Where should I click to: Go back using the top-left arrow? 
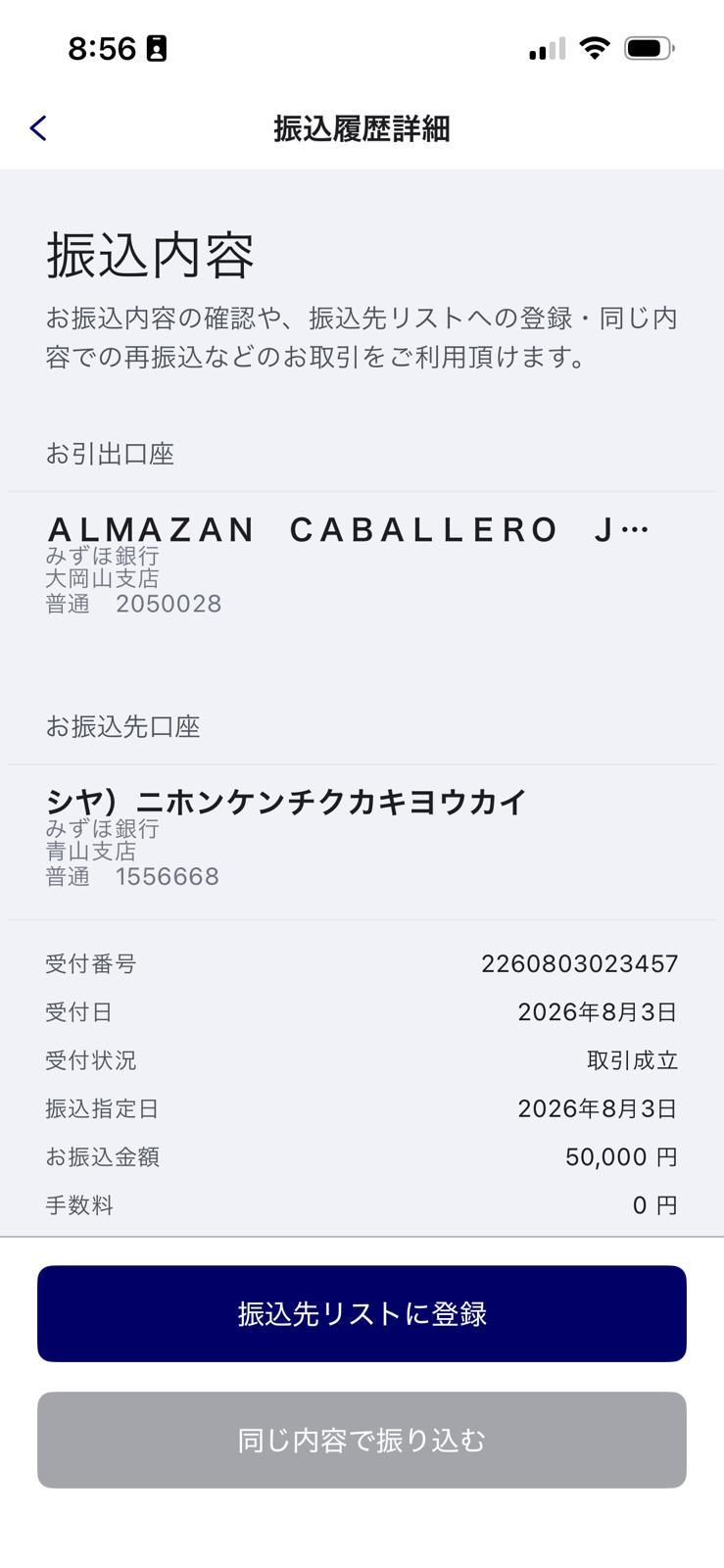(38, 128)
